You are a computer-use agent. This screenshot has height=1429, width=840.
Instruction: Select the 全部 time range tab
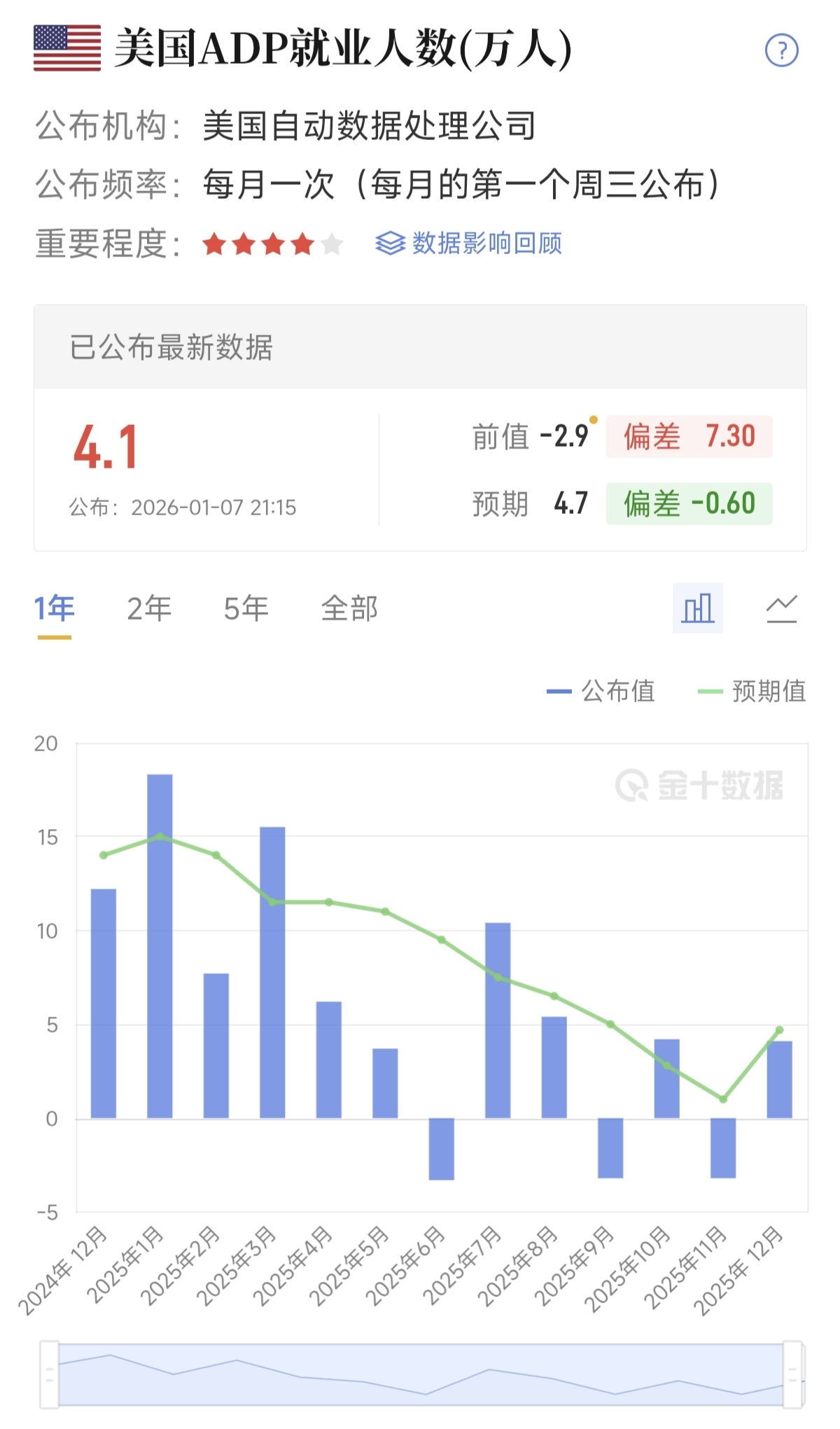click(349, 609)
